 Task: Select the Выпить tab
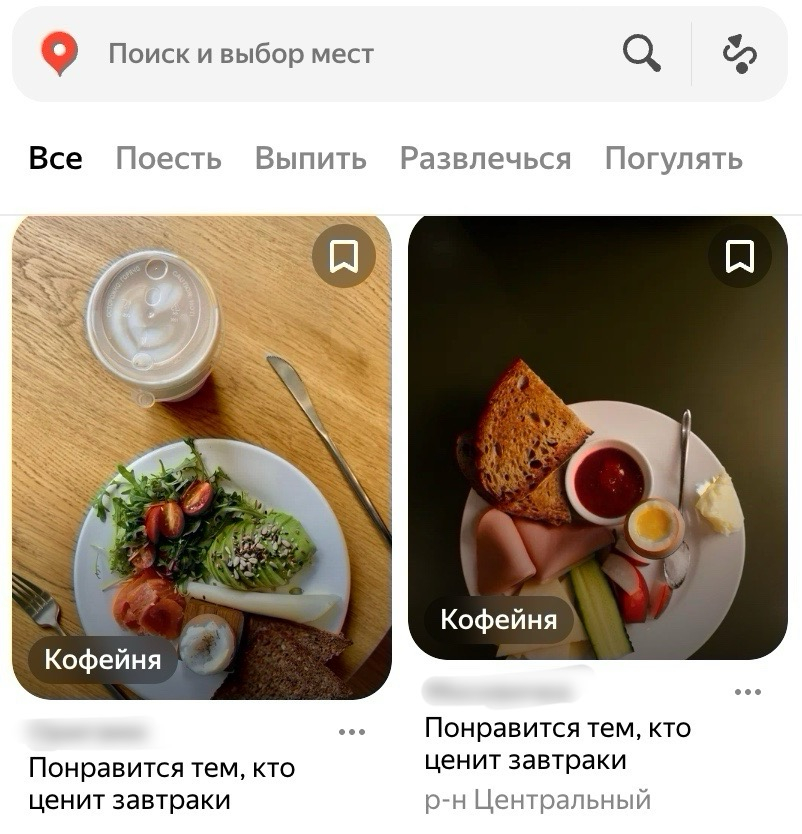click(310, 159)
